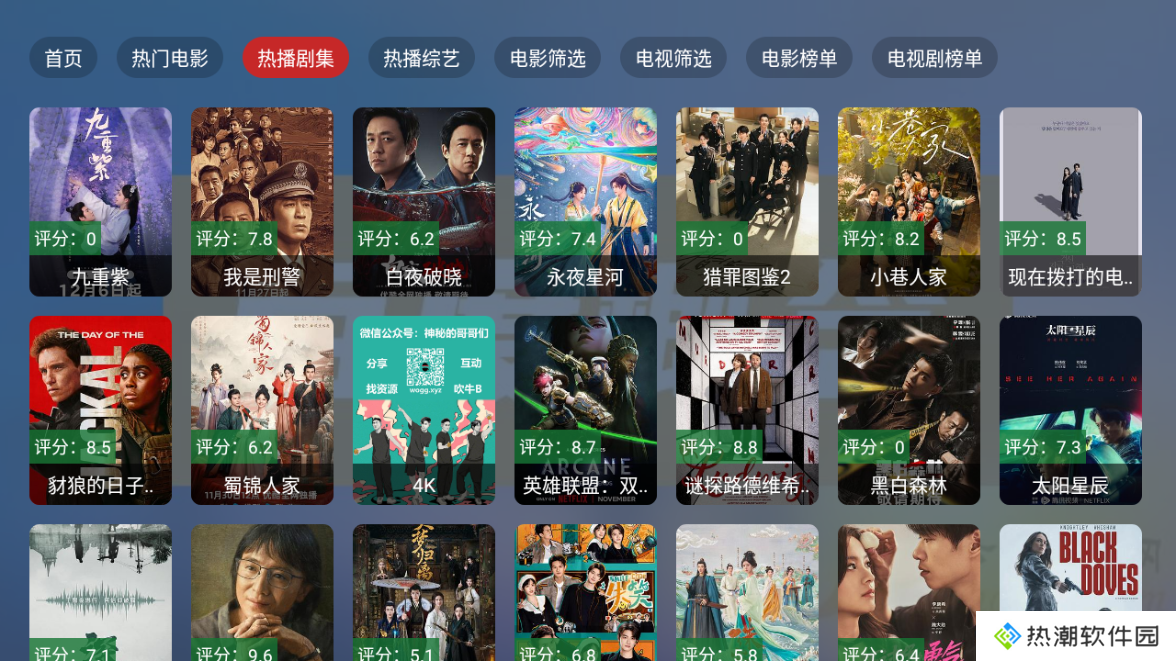Tap the 蜀锦人家 card
The height and width of the screenshot is (661, 1176).
pyautogui.click(x=262, y=410)
